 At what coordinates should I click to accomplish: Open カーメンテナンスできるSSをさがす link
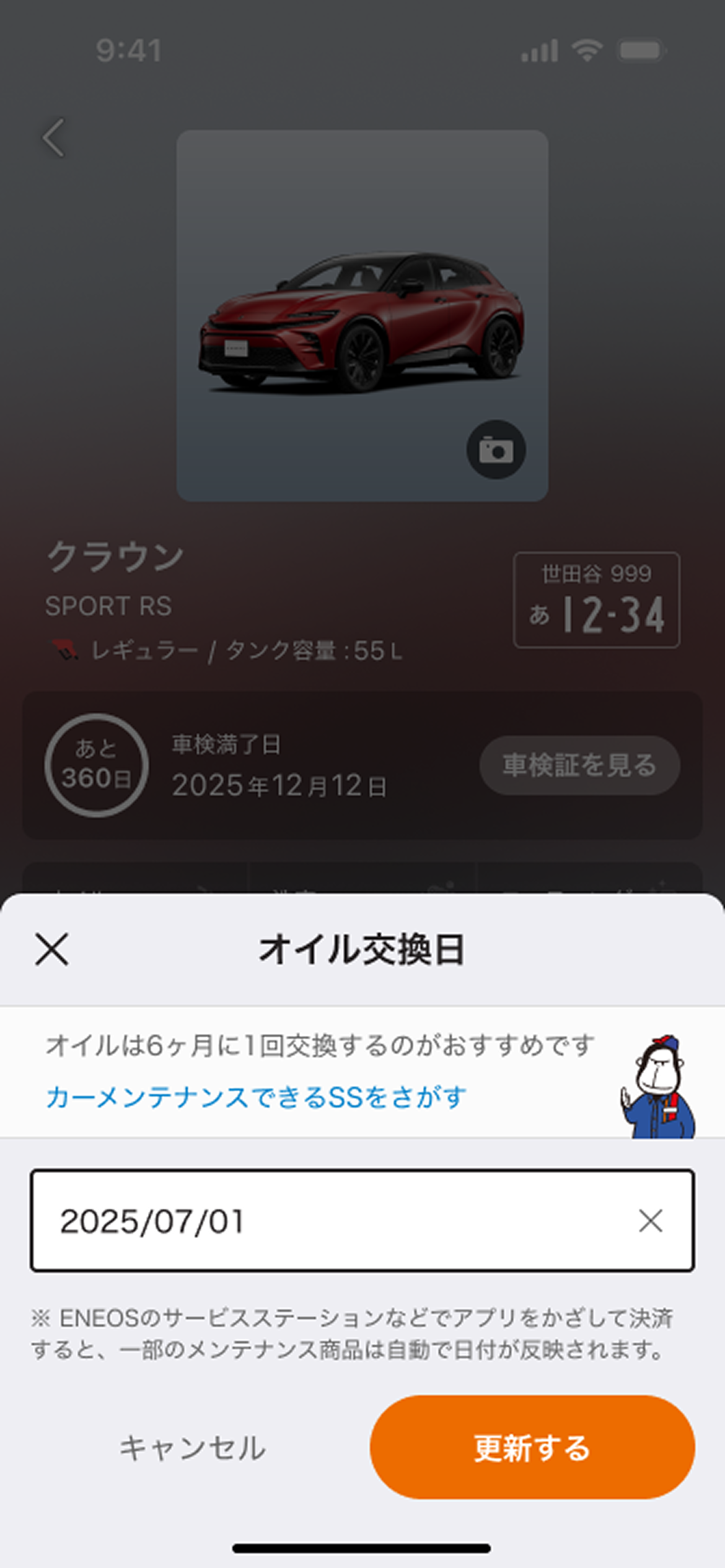tap(256, 1097)
